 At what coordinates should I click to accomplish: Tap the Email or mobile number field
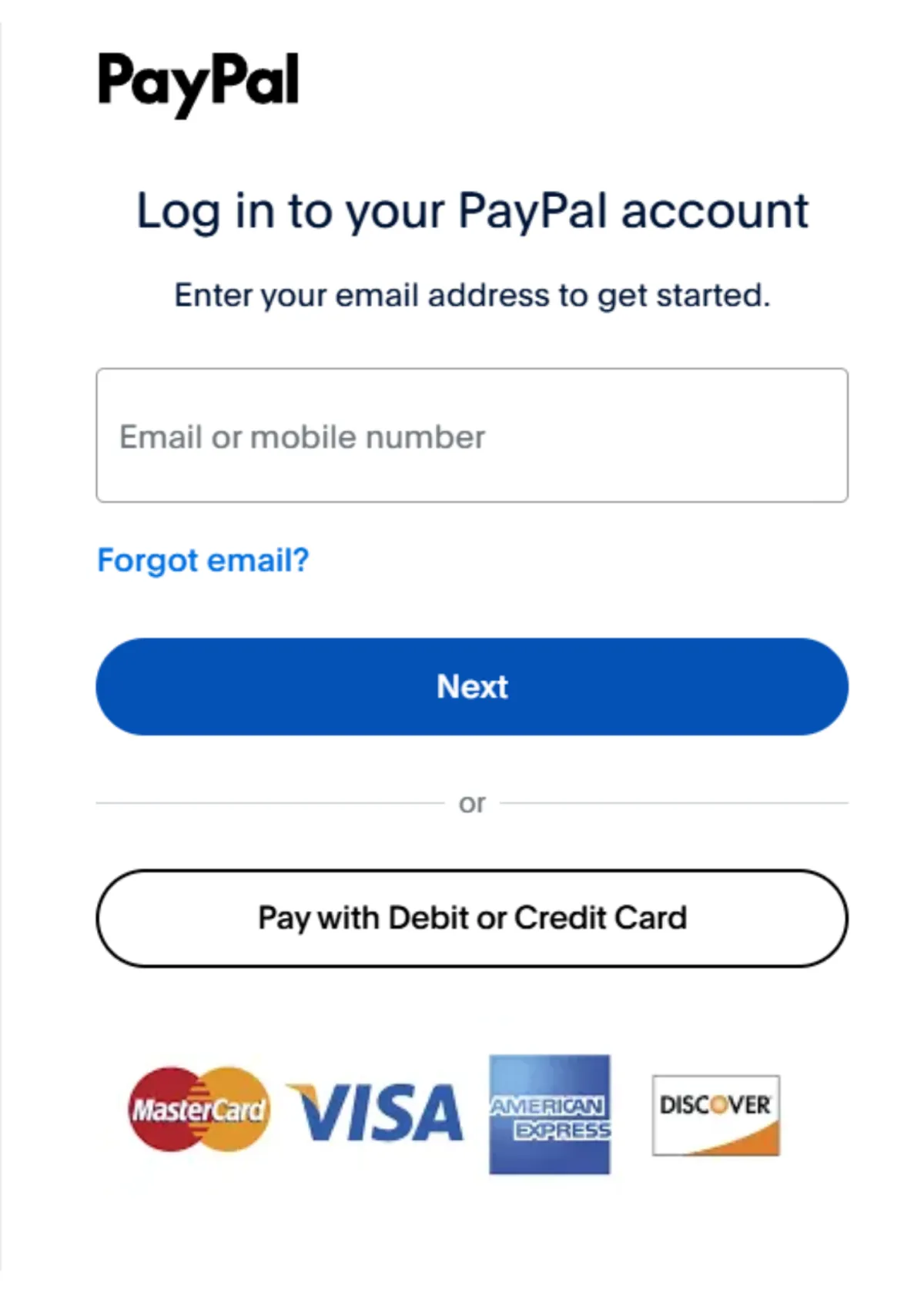pos(471,436)
